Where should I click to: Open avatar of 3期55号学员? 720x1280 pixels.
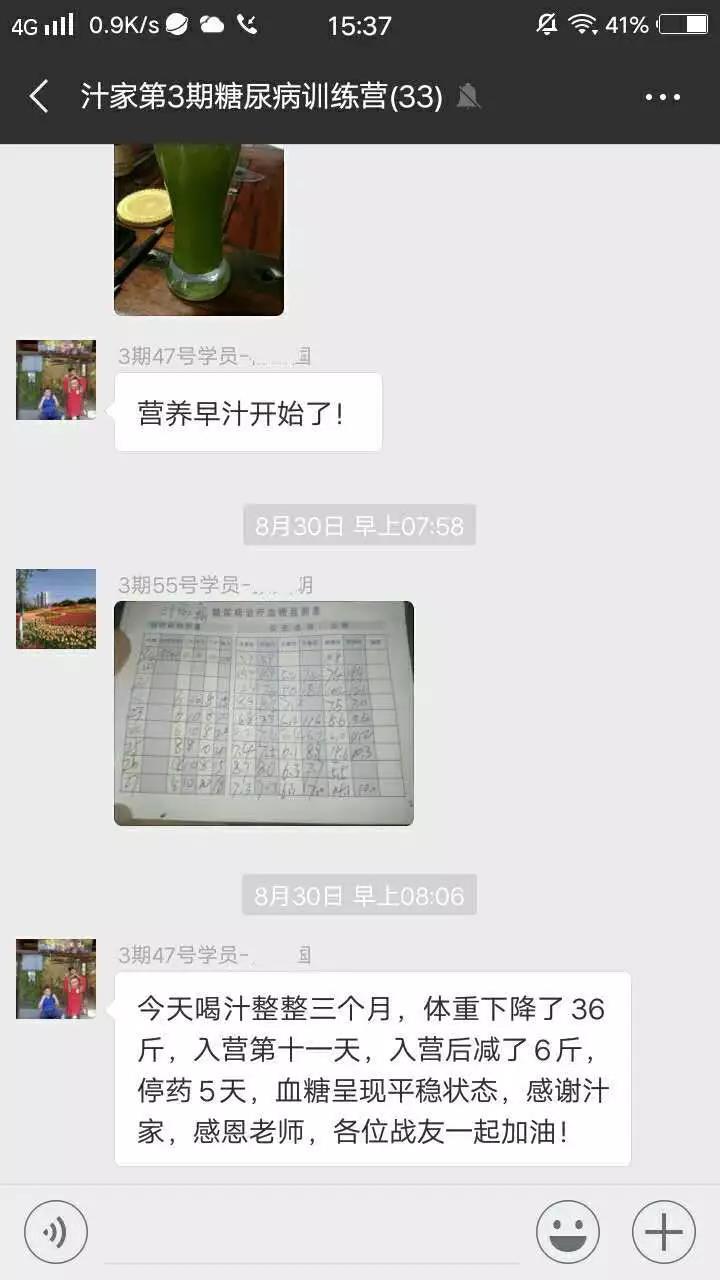56,609
